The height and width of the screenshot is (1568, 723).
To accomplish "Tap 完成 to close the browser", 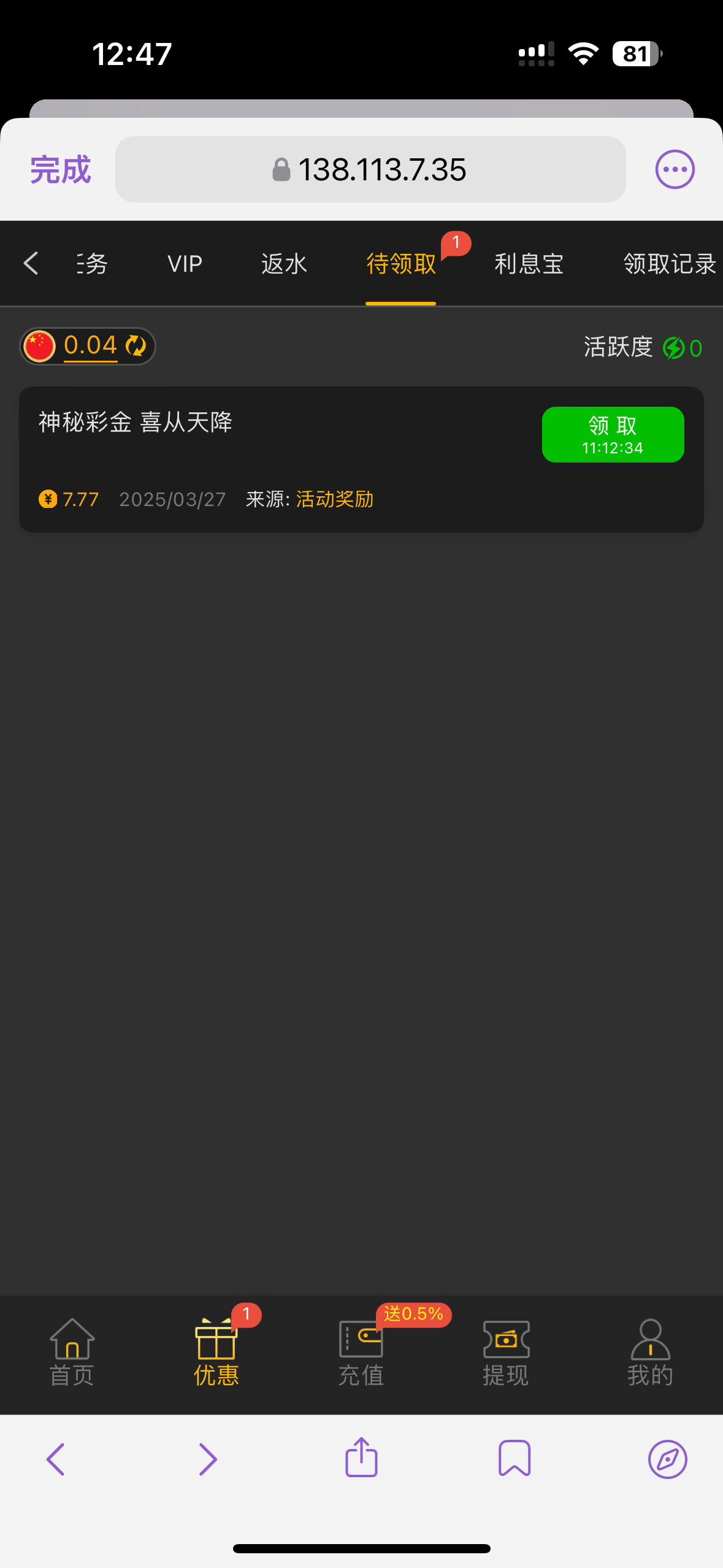I will (60, 170).
